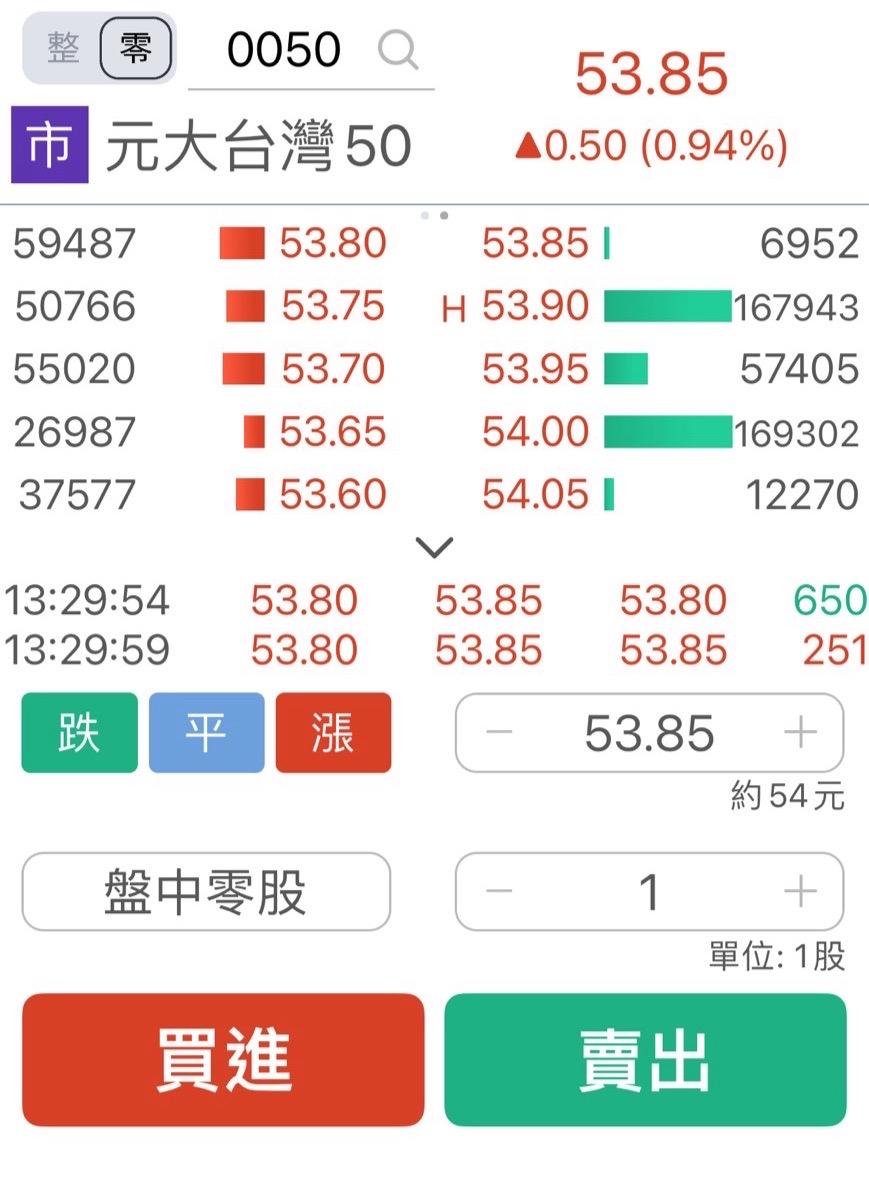869x1197 pixels.
Task: Tap the plus icon to increase price
Action: coord(800,732)
